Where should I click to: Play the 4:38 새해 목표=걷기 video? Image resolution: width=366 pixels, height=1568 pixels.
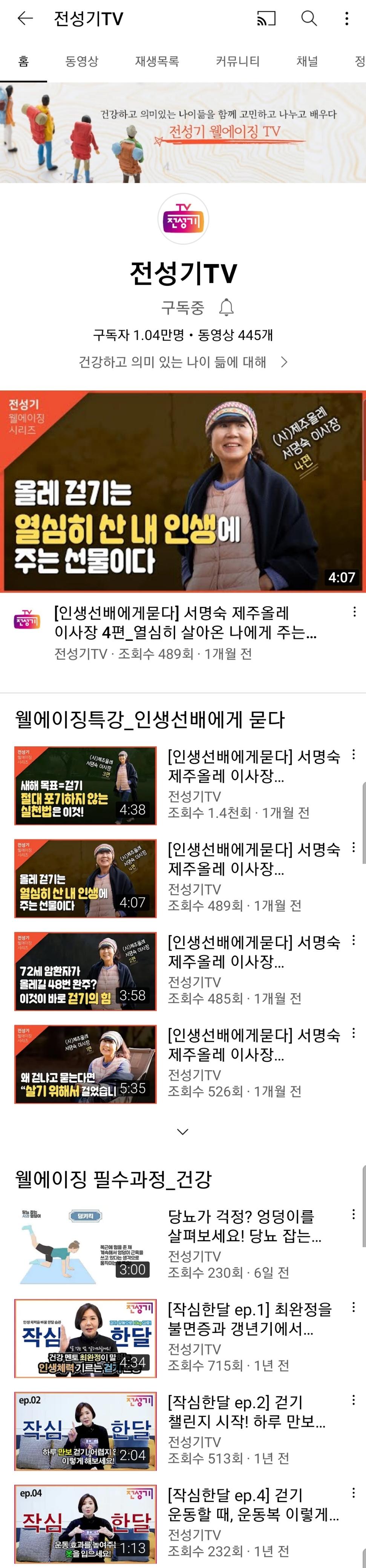point(85,785)
